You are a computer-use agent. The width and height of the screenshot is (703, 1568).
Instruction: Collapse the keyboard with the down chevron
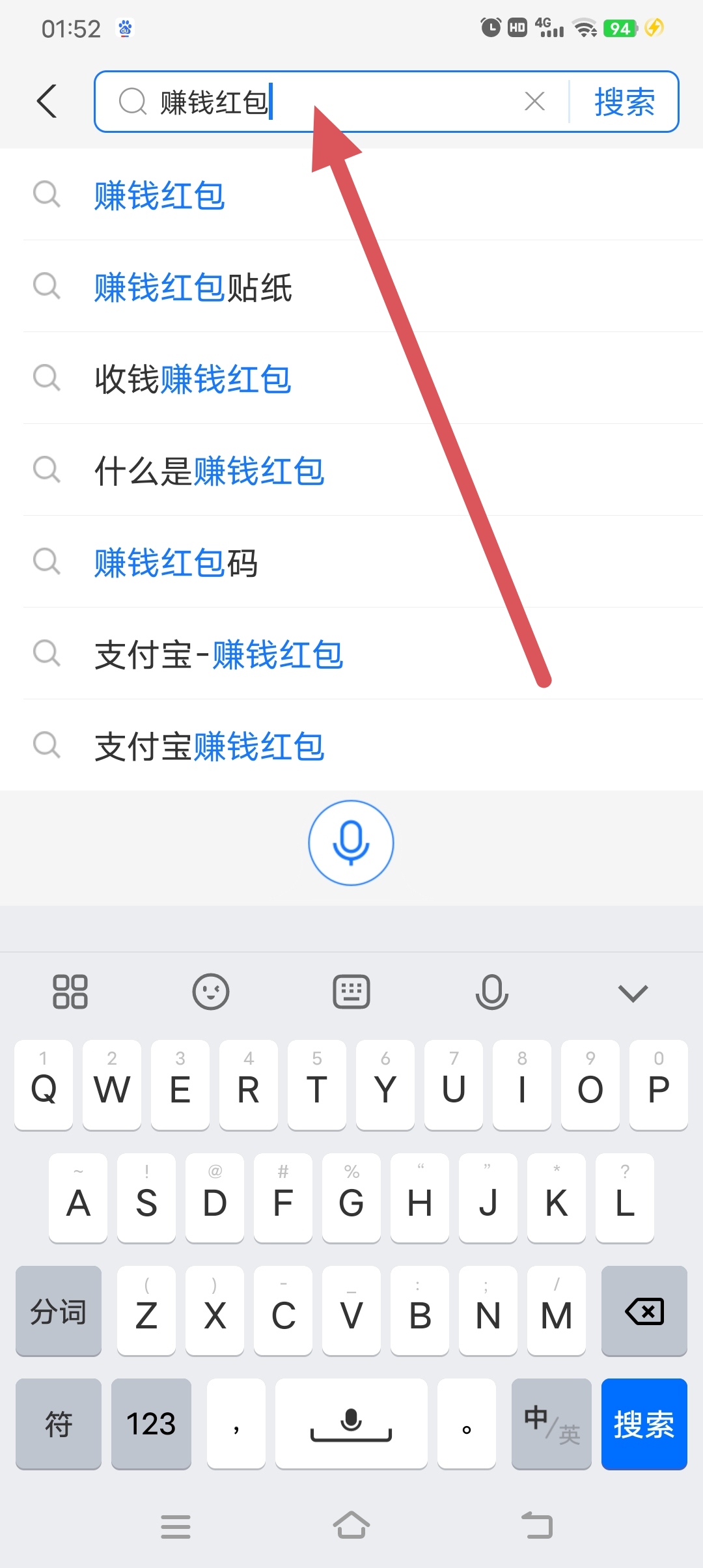[633, 992]
